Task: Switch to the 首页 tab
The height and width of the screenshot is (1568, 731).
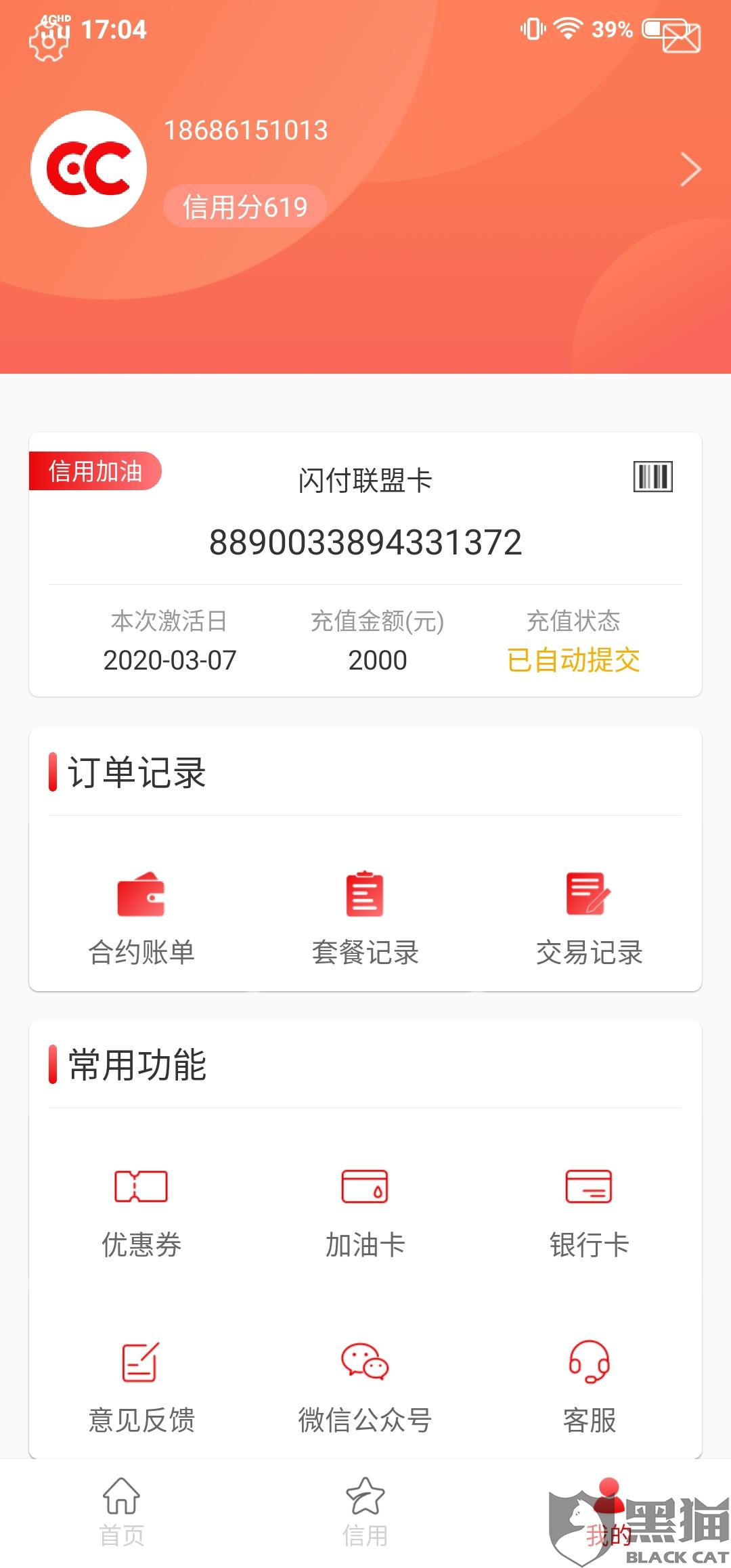Action: click(122, 1512)
